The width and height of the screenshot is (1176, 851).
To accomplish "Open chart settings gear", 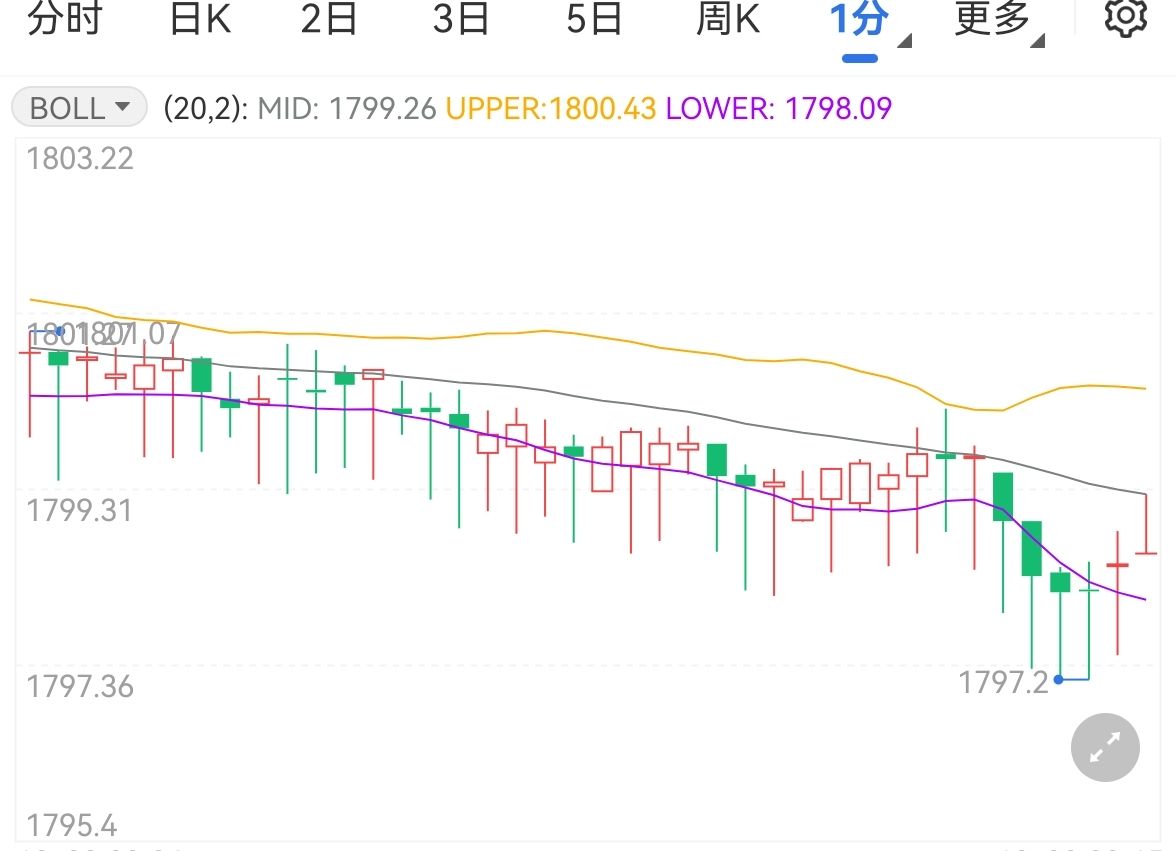I will (1125, 19).
